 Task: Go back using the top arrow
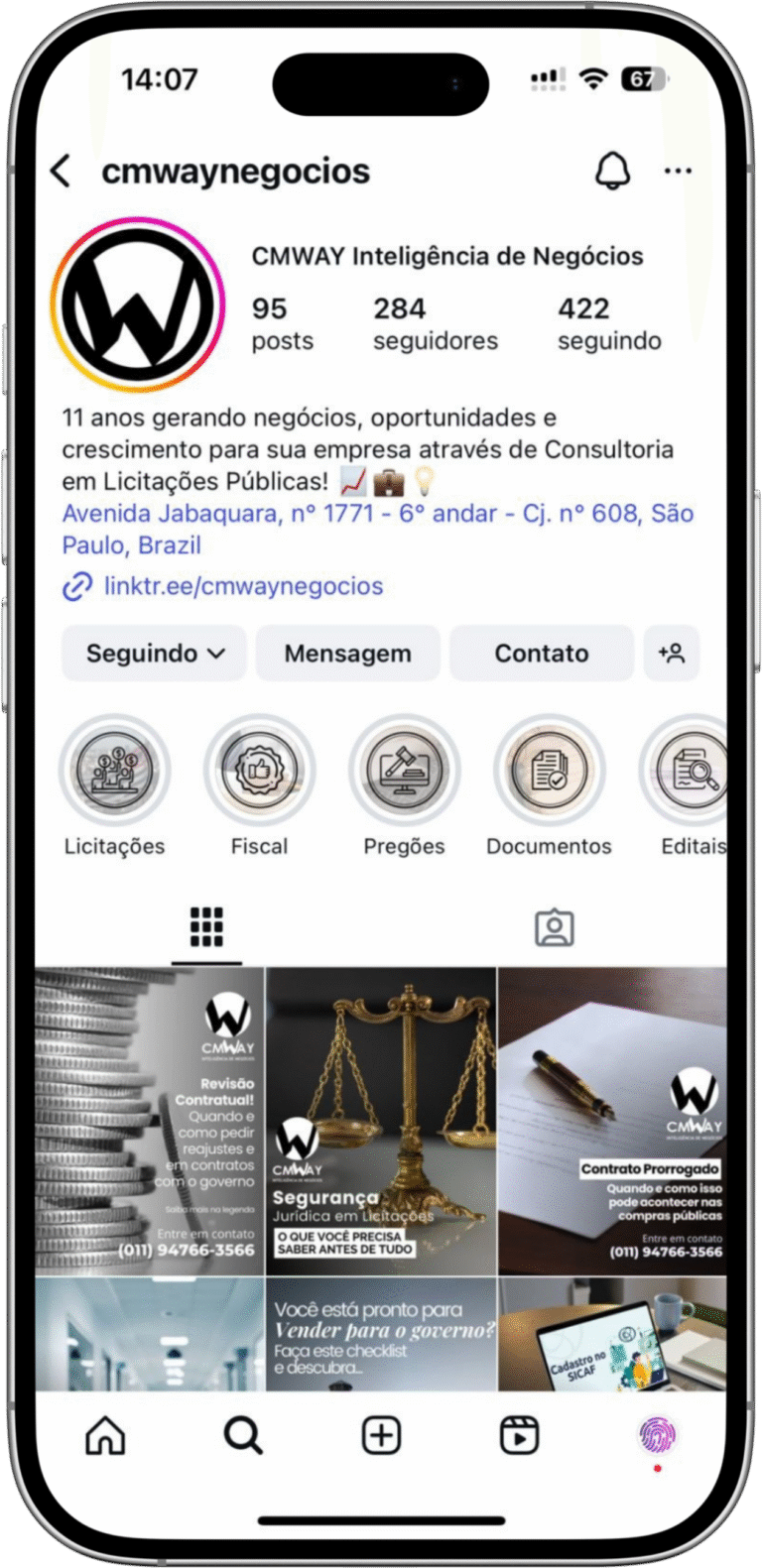(62, 172)
